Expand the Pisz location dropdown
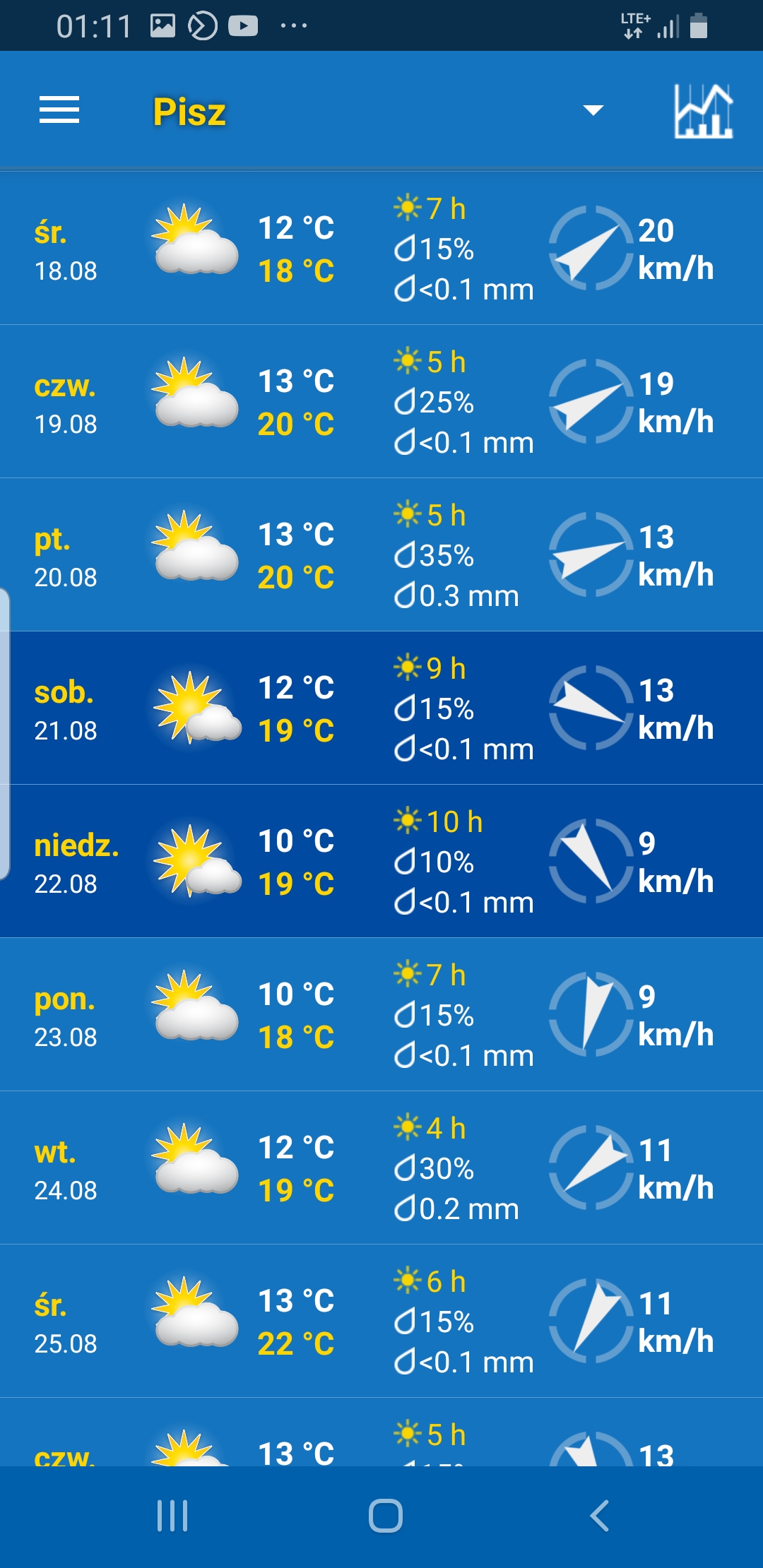The height and width of the screenshot is (1568, 763). (x=592, y=110)
